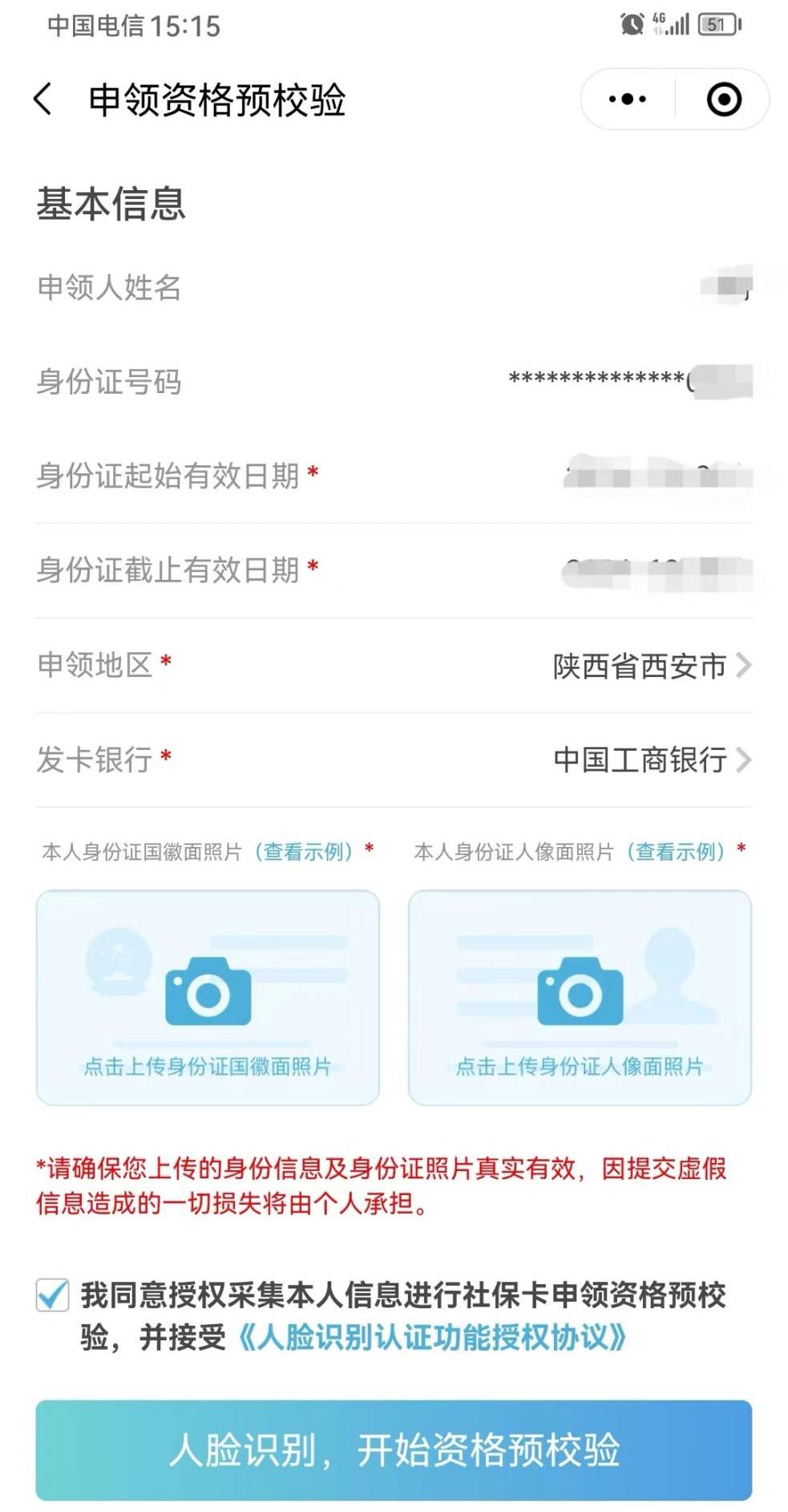The image size is (788, 1512).
Task: Open the mini program three-dot menu
Action: [x=627, y=99]
